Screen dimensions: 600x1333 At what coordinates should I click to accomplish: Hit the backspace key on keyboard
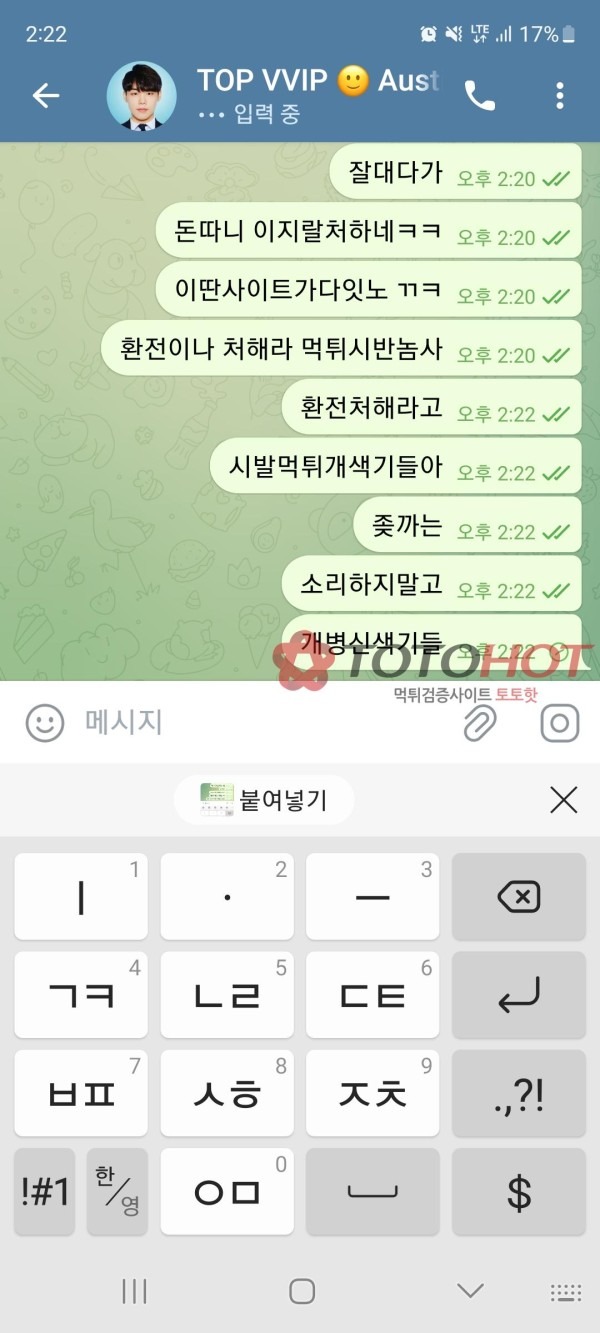click(x=518, y=897)
